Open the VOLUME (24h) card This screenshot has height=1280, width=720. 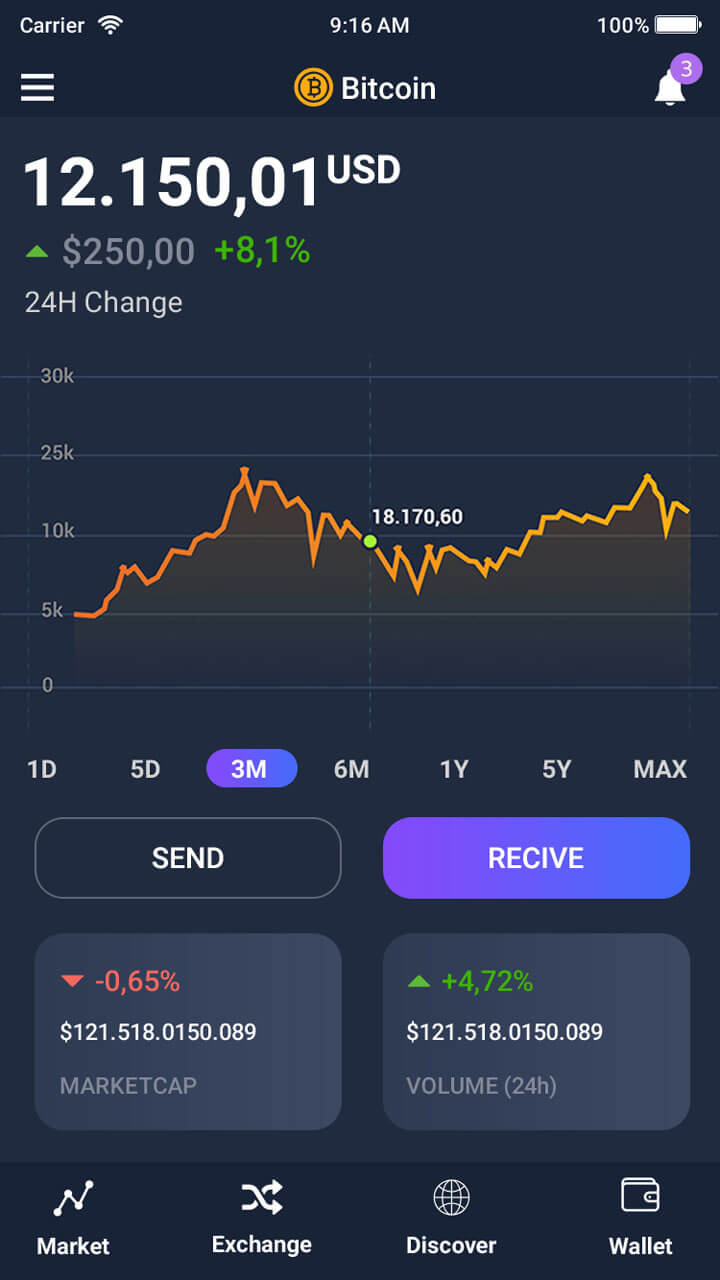536,1032
